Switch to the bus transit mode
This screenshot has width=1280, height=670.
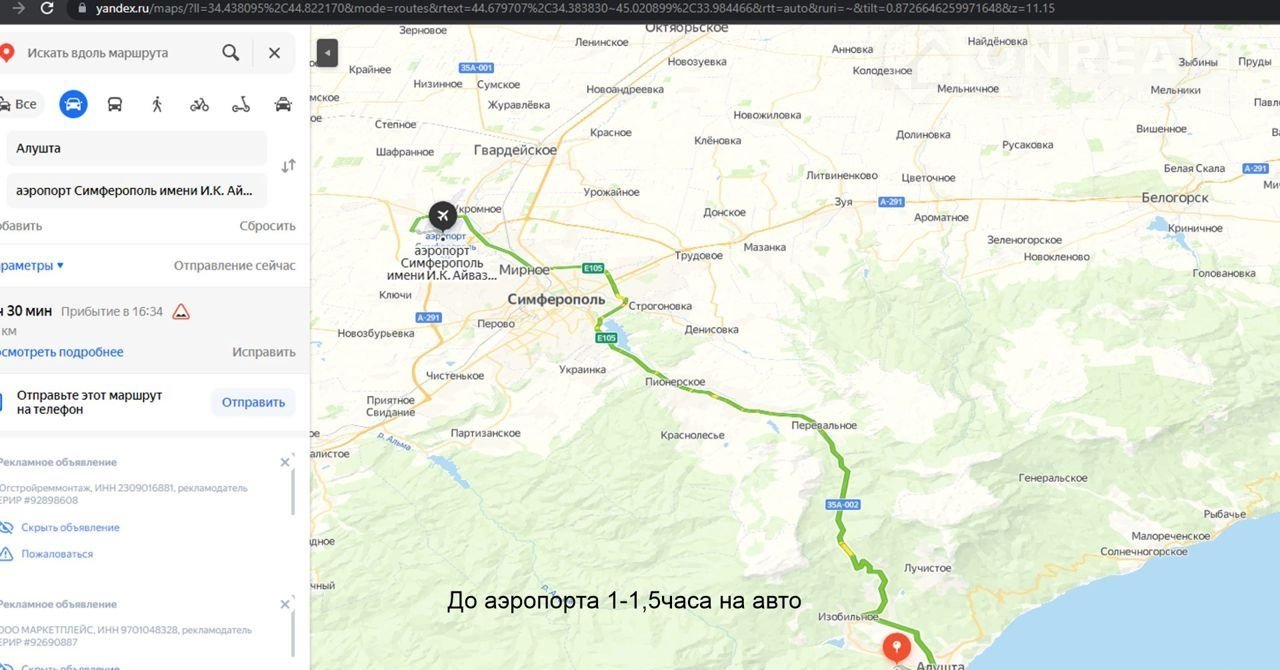click(x=115, y=104)
